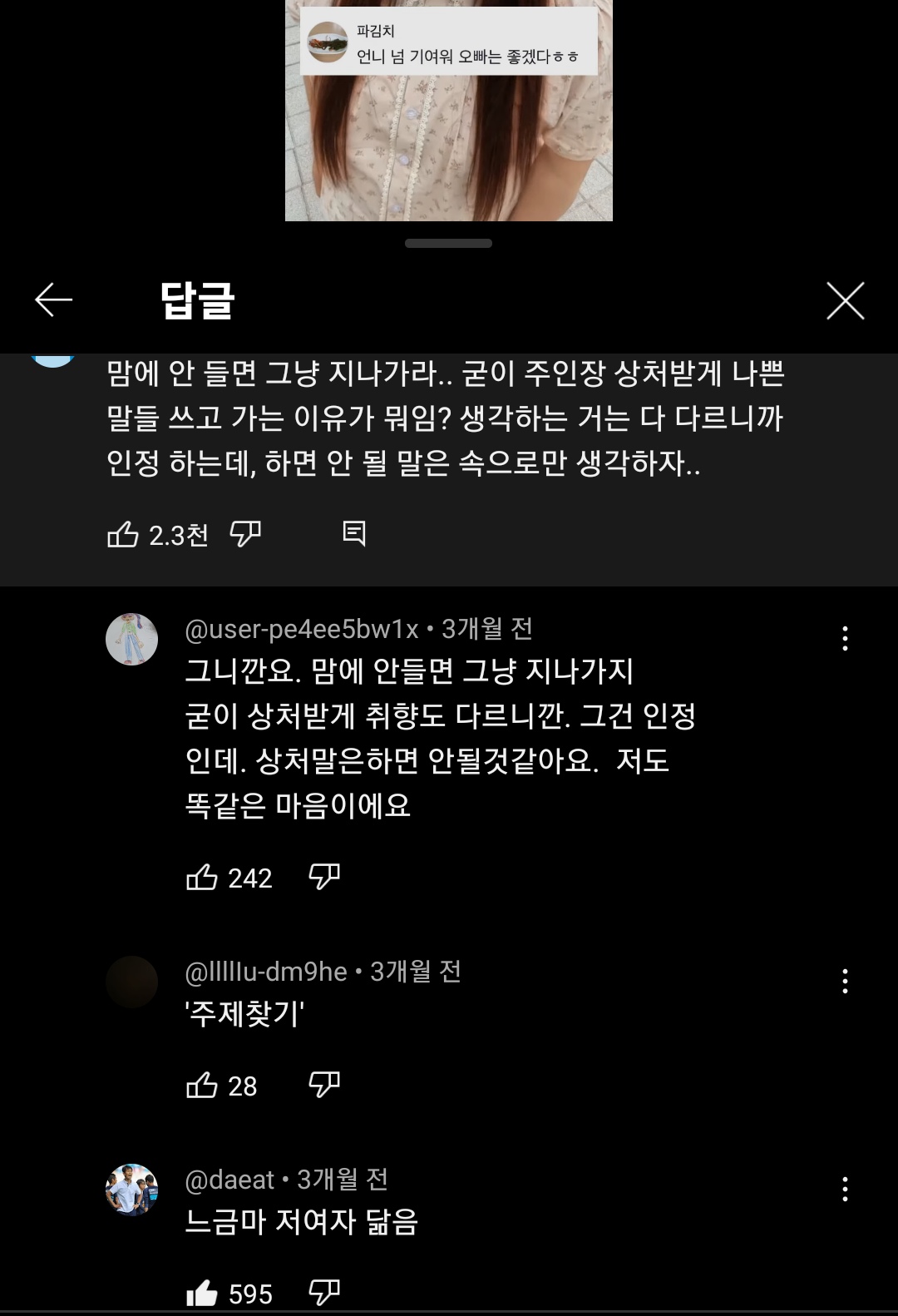Image resolution: width=898 pixels, height=1316 pixels.
Task: Dislike the top comment with 2.3천 likes
Action: click(245, 533)
